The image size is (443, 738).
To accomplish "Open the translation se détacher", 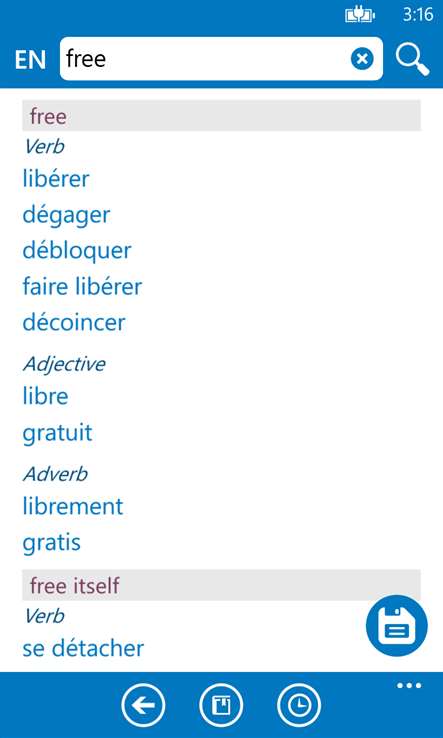I will pos(83,649).
